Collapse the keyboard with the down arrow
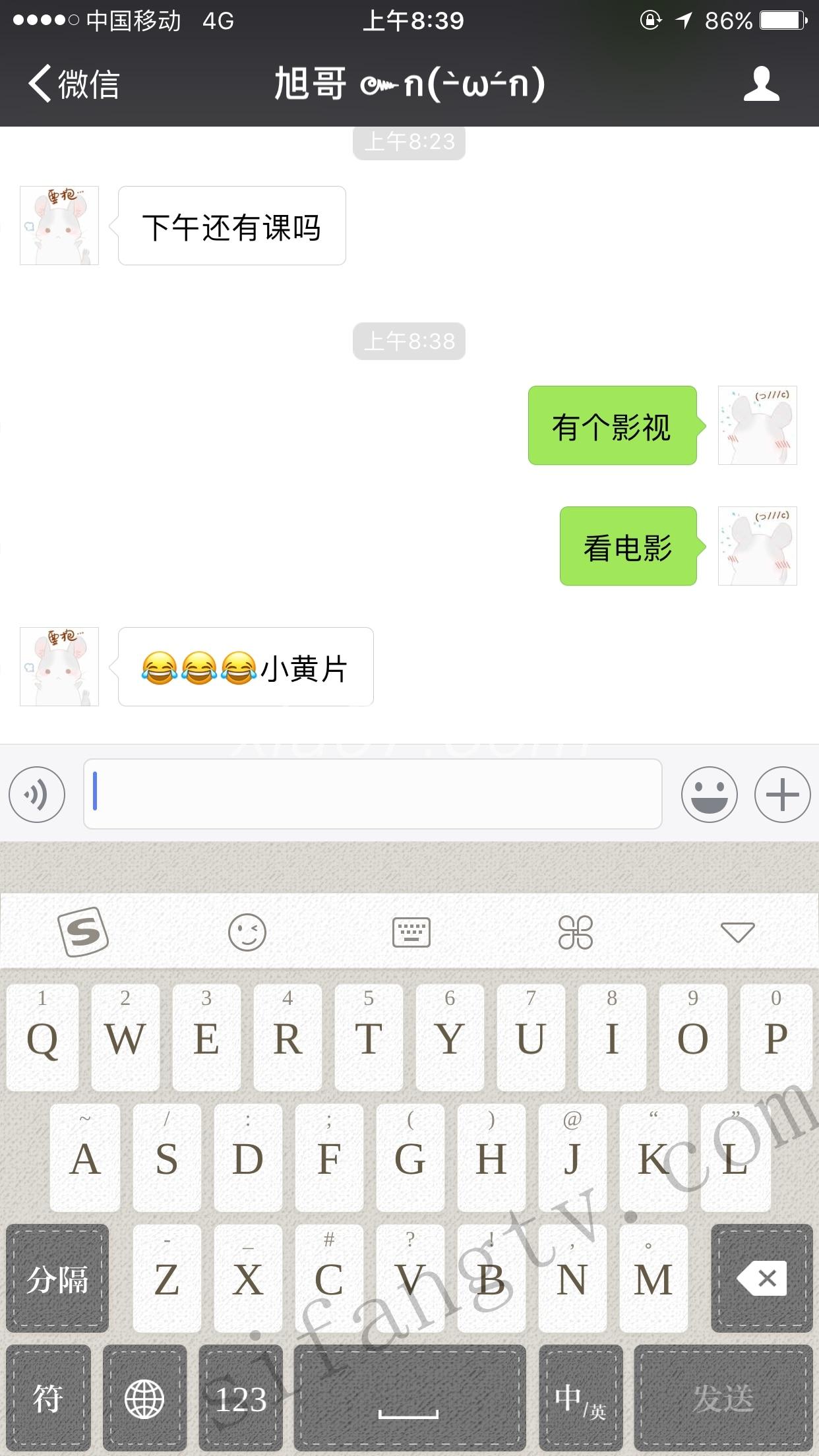The height and width of the screenshot is (1456, 819). pos(737,932)
